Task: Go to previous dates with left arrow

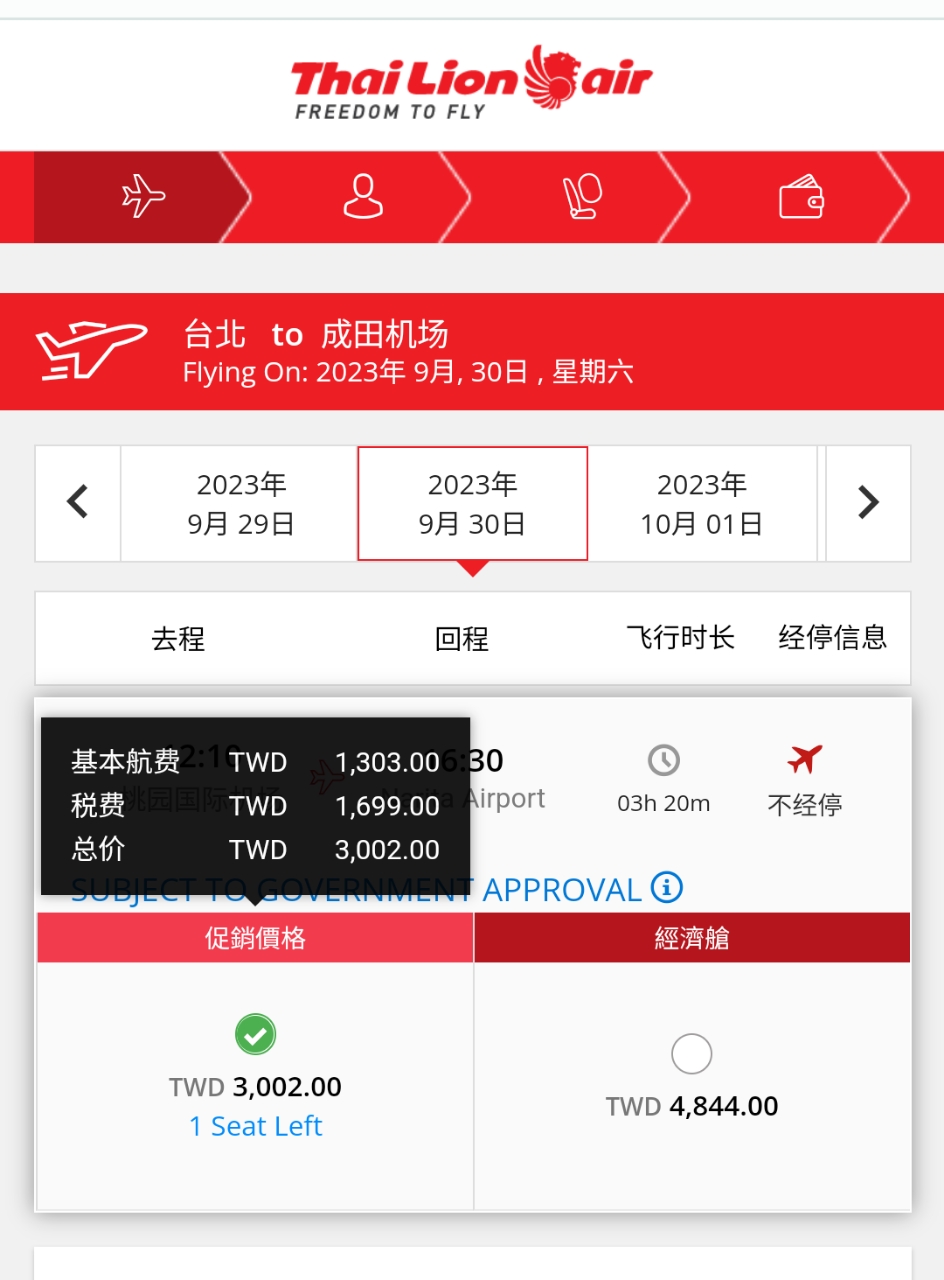Action: click(x=78, y=503)
